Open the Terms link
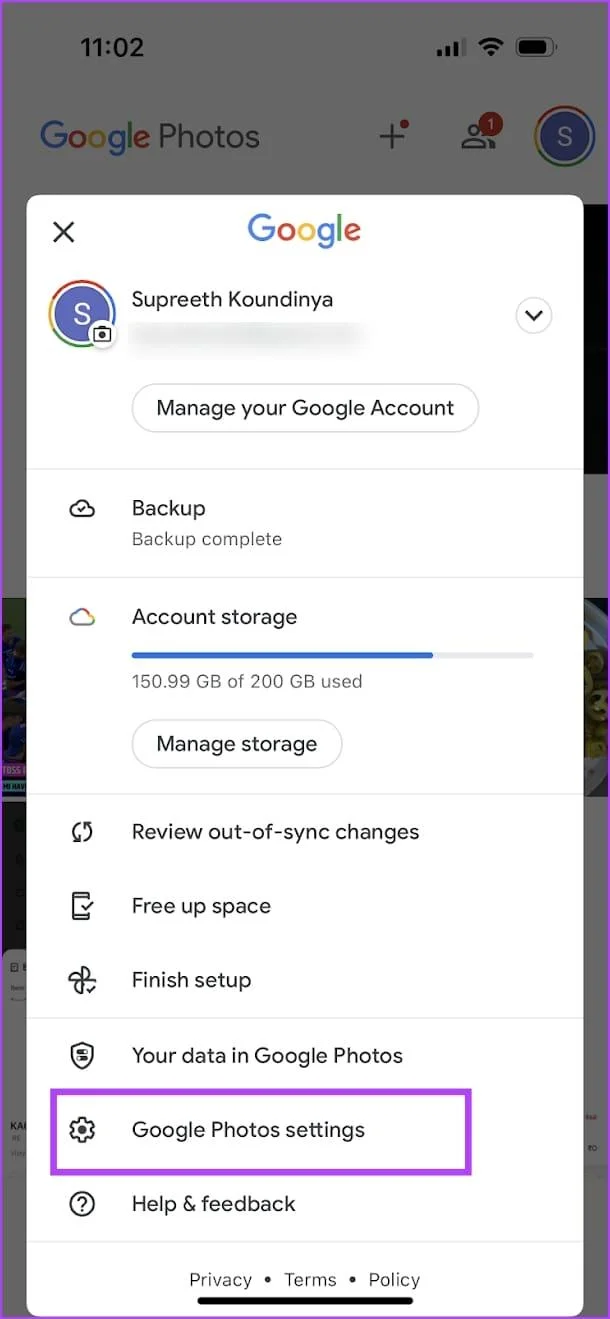The height and width of the screenshot is (1319, 610). point(310,1280)
